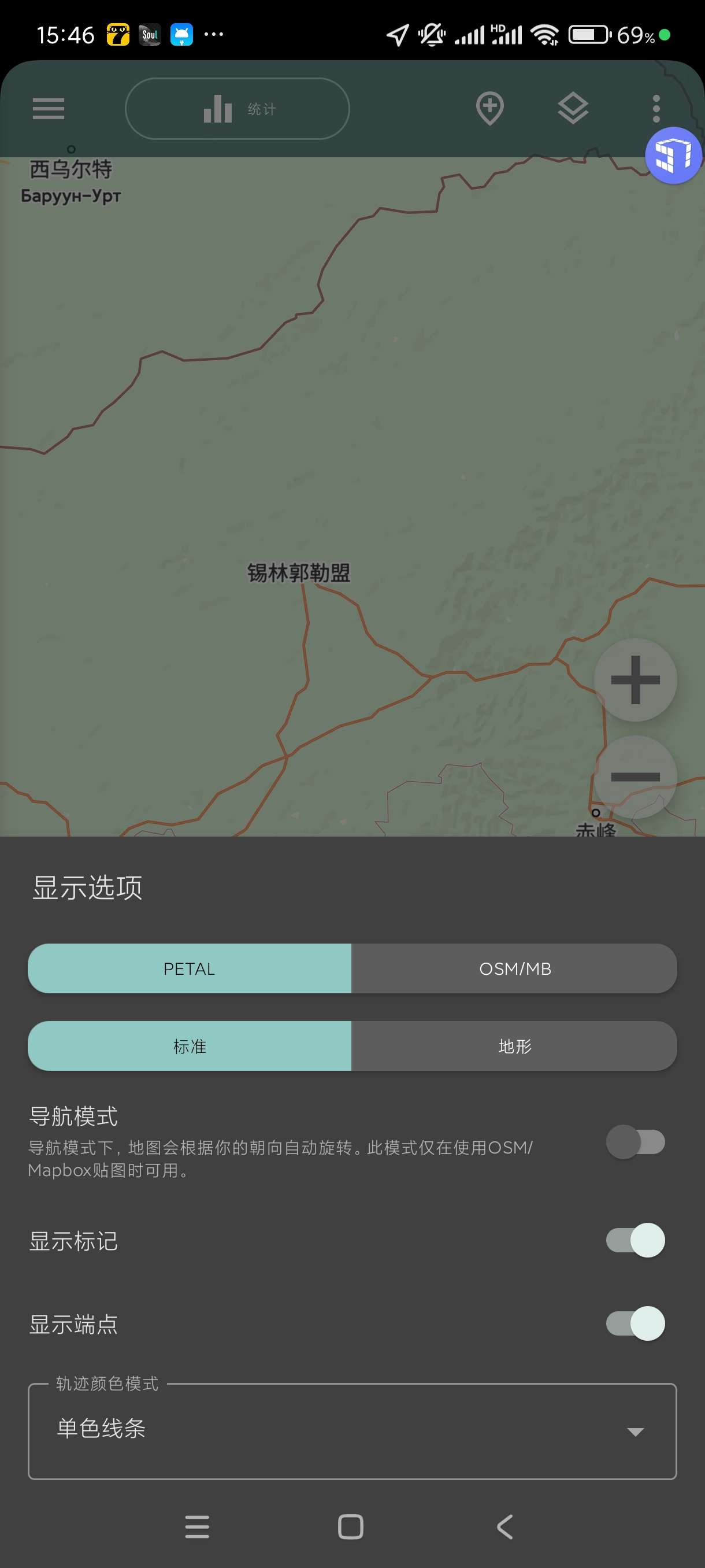Disable the 显示端点 switch

635,1323
